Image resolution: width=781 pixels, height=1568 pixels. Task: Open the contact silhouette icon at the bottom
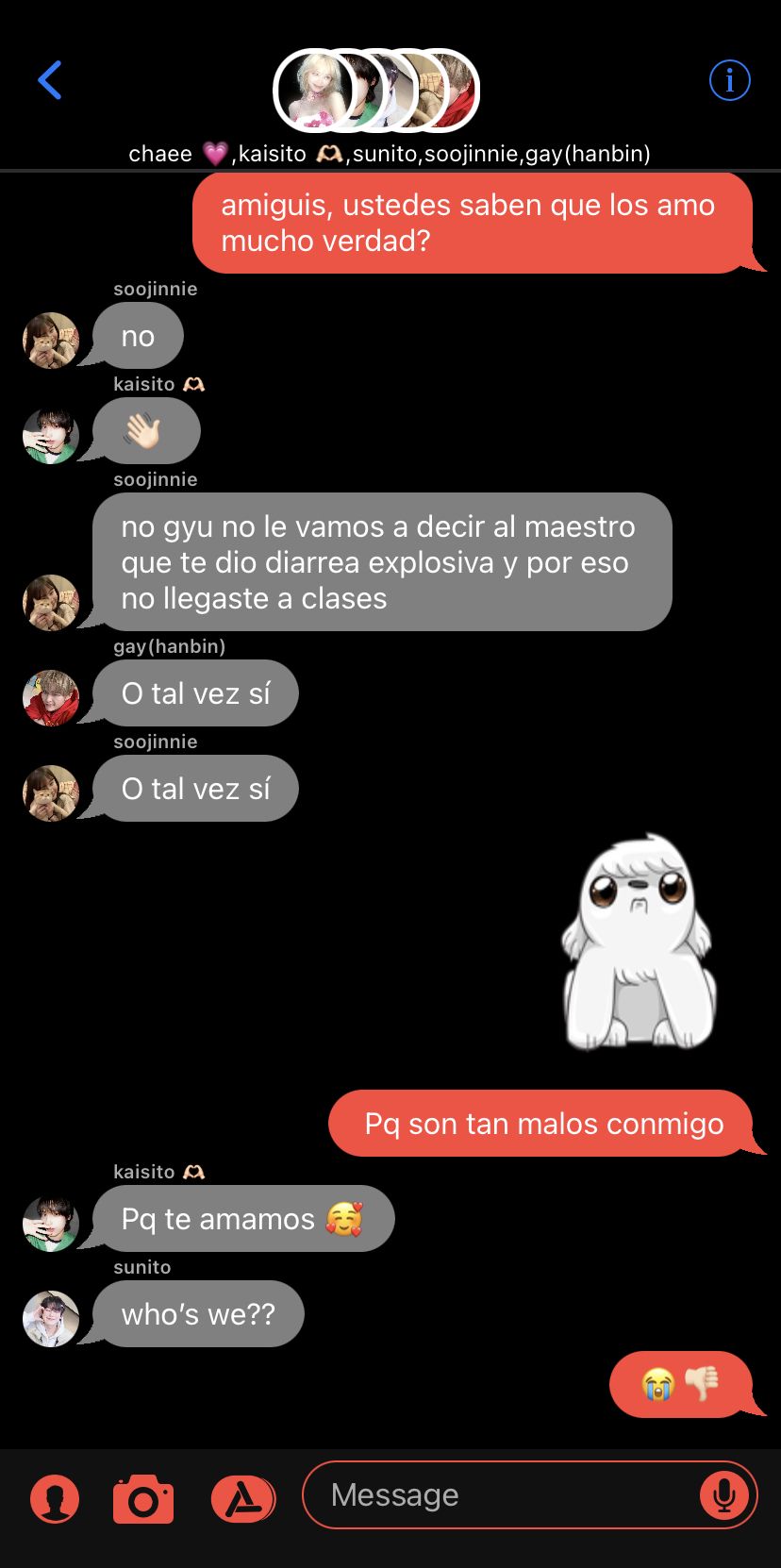click(55, 1498)
